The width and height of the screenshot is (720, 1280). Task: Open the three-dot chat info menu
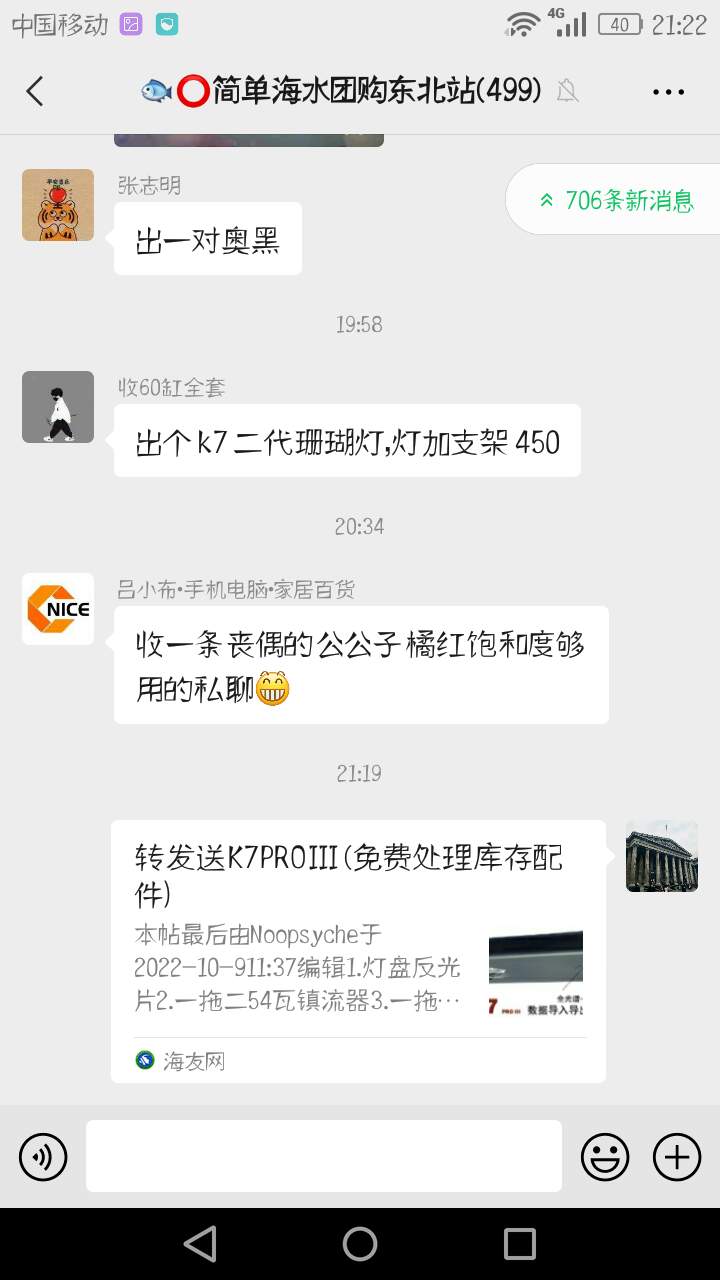pos(668,92)
